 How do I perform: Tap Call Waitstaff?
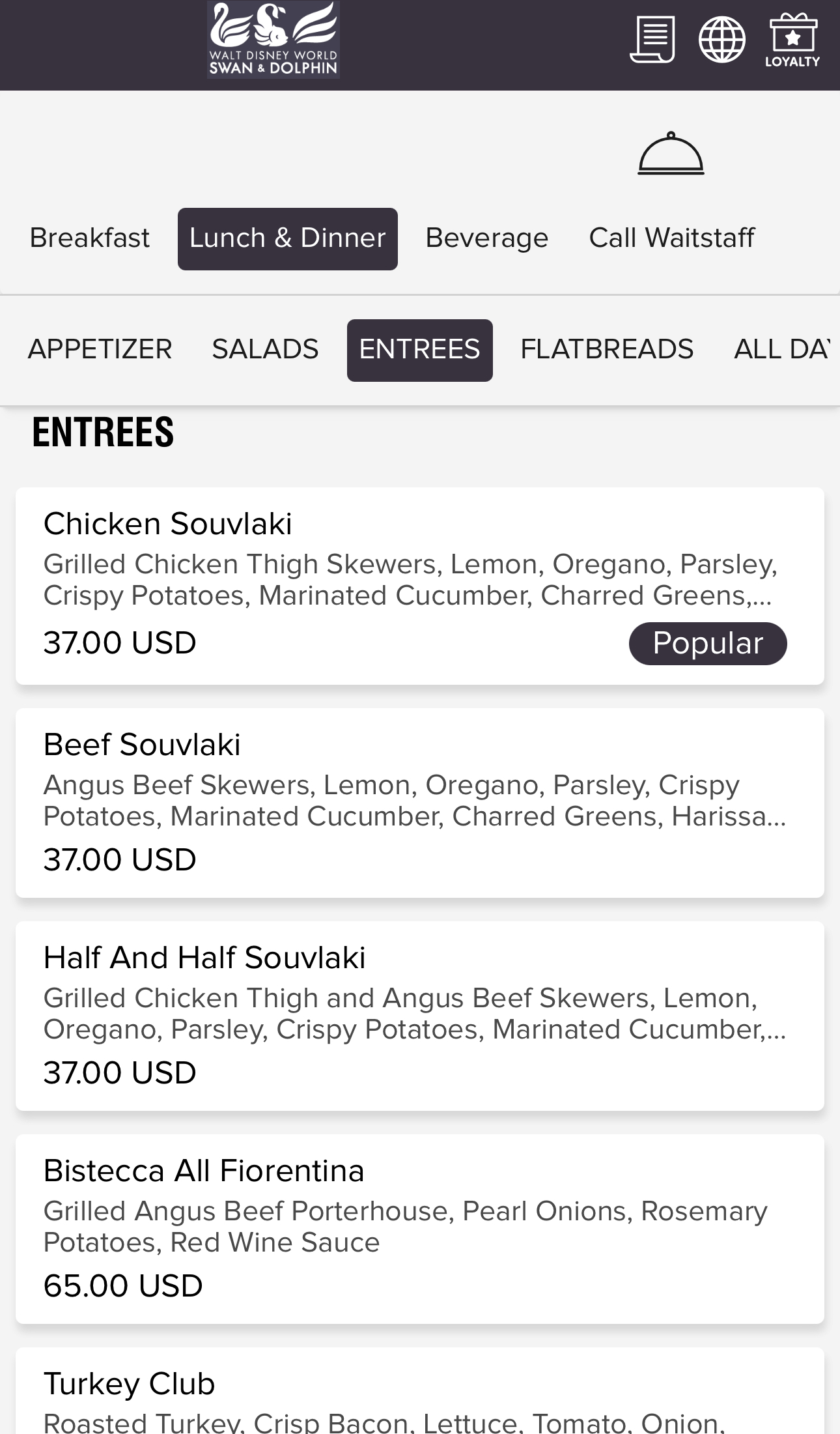[671, 238]
